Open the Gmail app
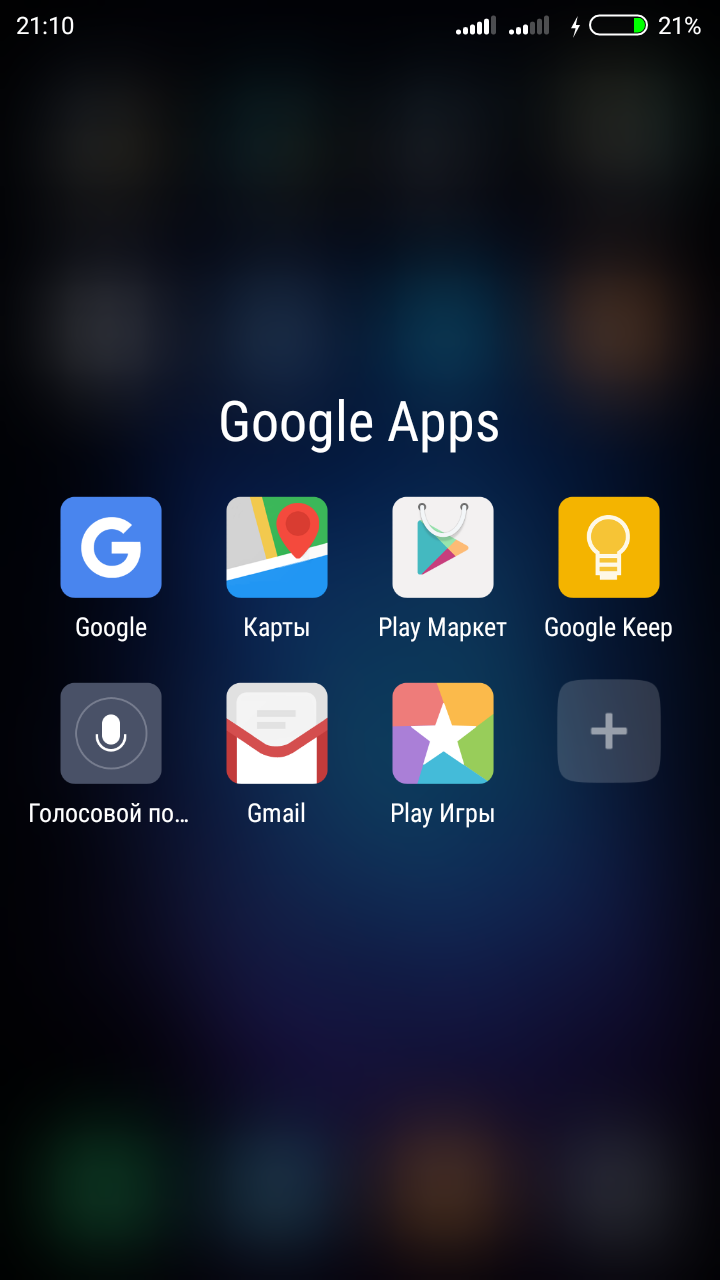 tap(277, 733)
